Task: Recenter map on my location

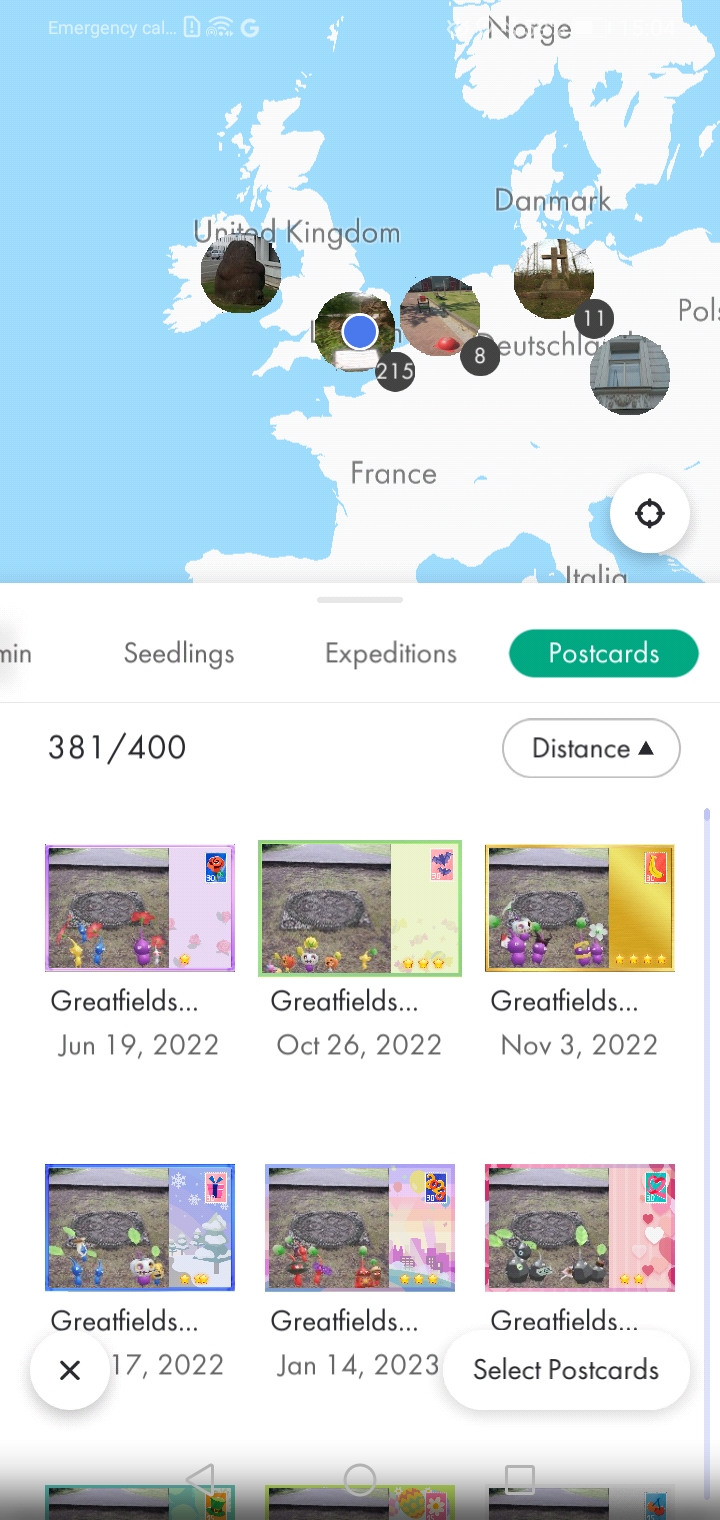Action: (x=650, y=514)
